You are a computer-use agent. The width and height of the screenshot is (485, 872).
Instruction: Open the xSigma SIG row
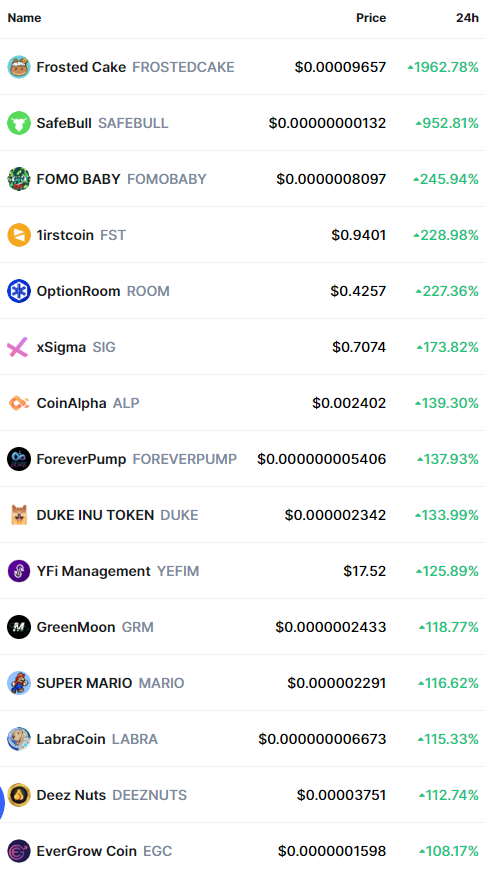click(x=242, y=347)
